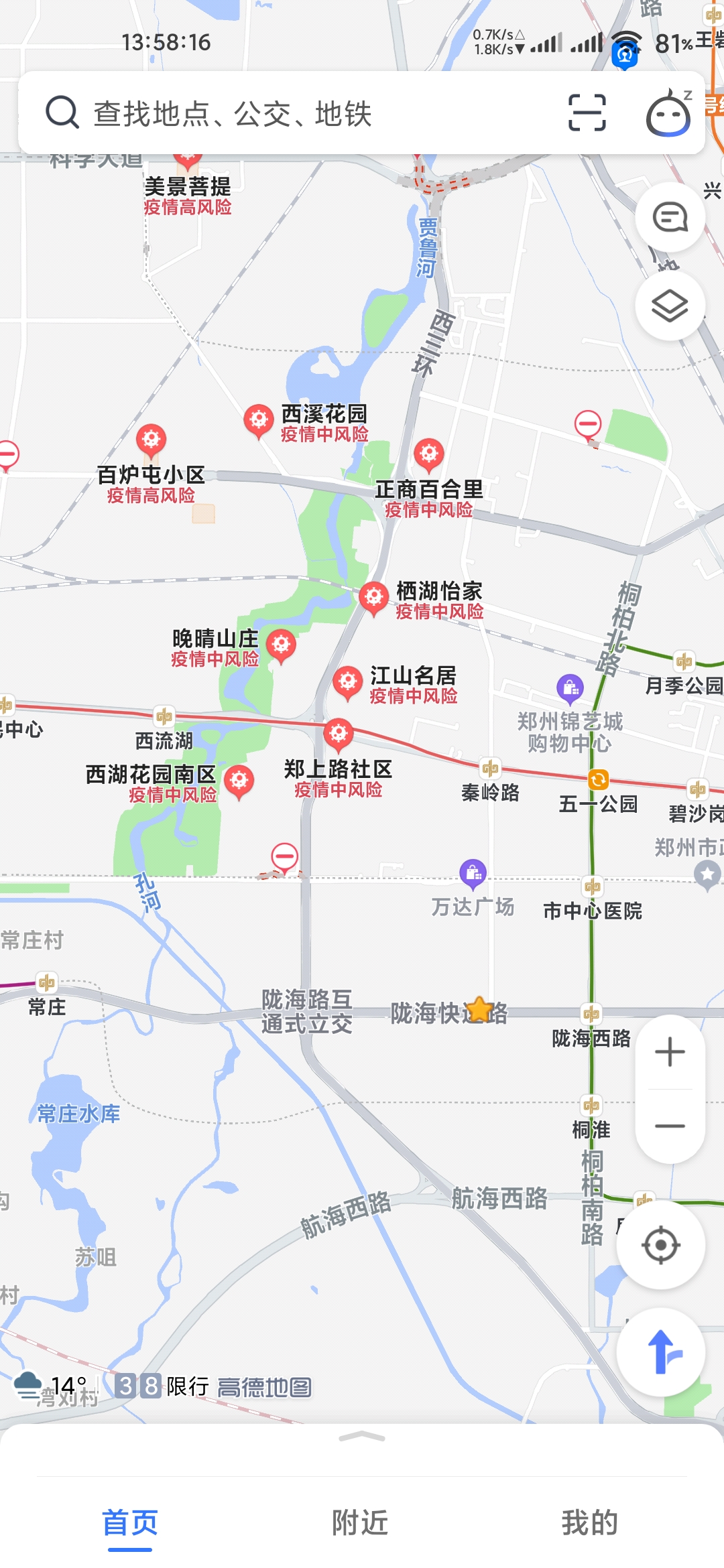Select the 百炉屯小区 risk marker
Screen dimensions: 724x1568
[x=151, y=440]
